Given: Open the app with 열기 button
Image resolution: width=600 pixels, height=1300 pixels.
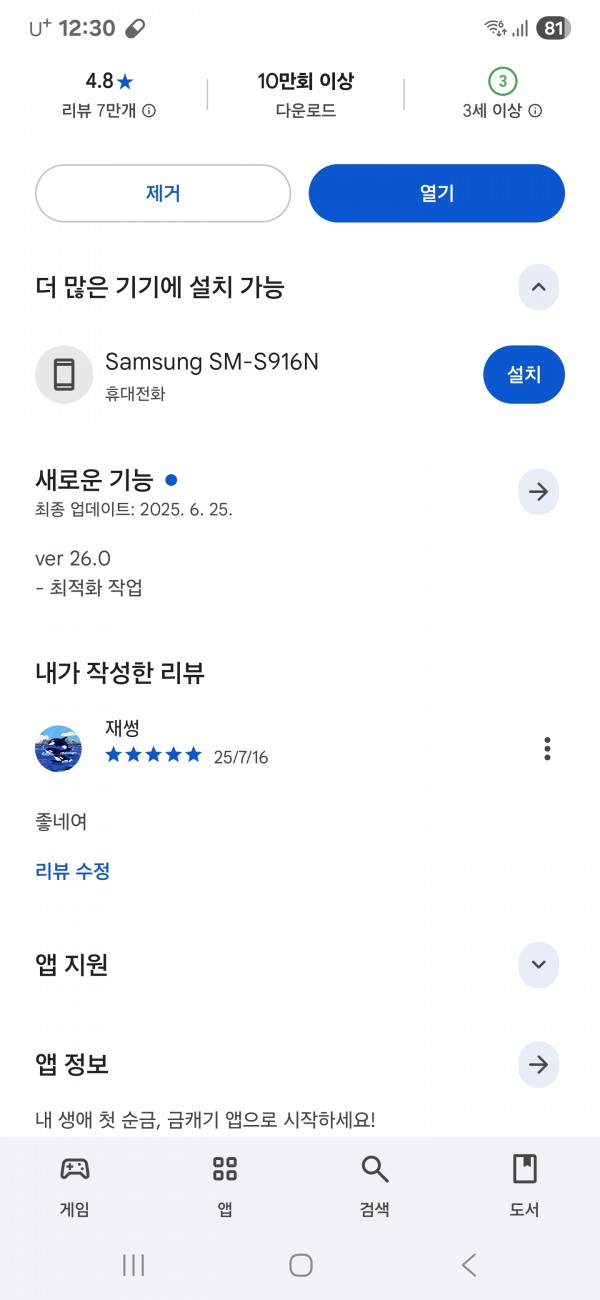Looking at the screenshot, I should (437, 193).
